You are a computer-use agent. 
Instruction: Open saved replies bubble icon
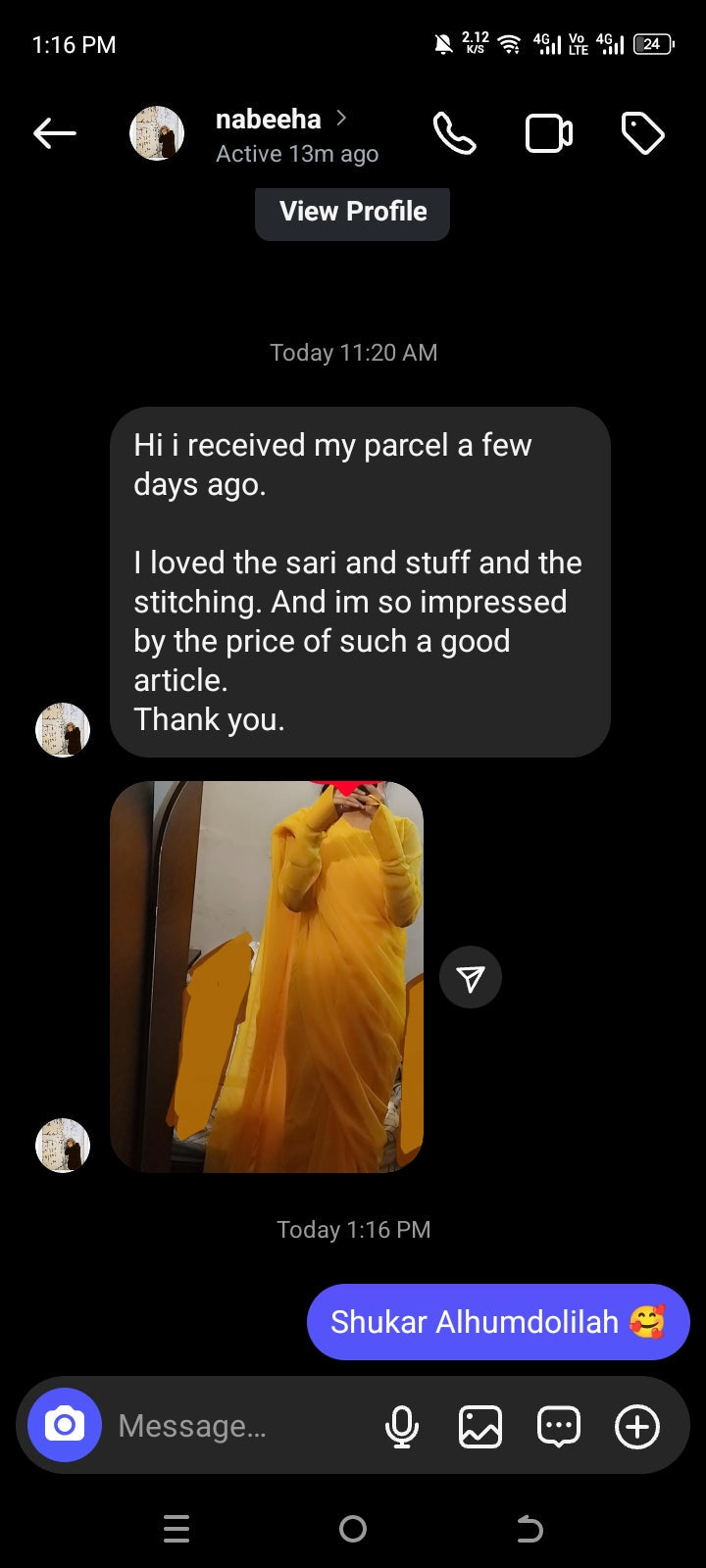click(x=559, y=1426)
